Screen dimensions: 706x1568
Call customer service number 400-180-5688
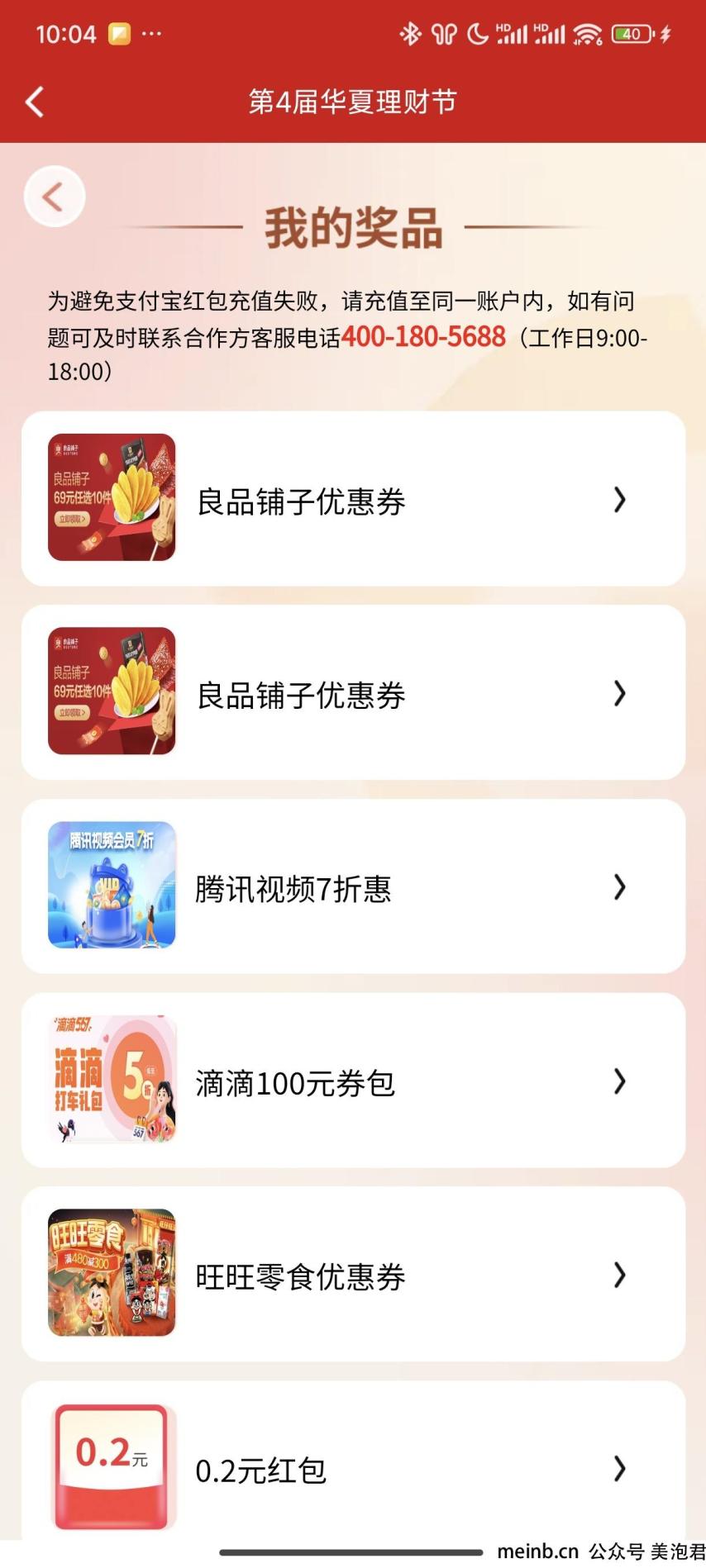pos(423,337)
